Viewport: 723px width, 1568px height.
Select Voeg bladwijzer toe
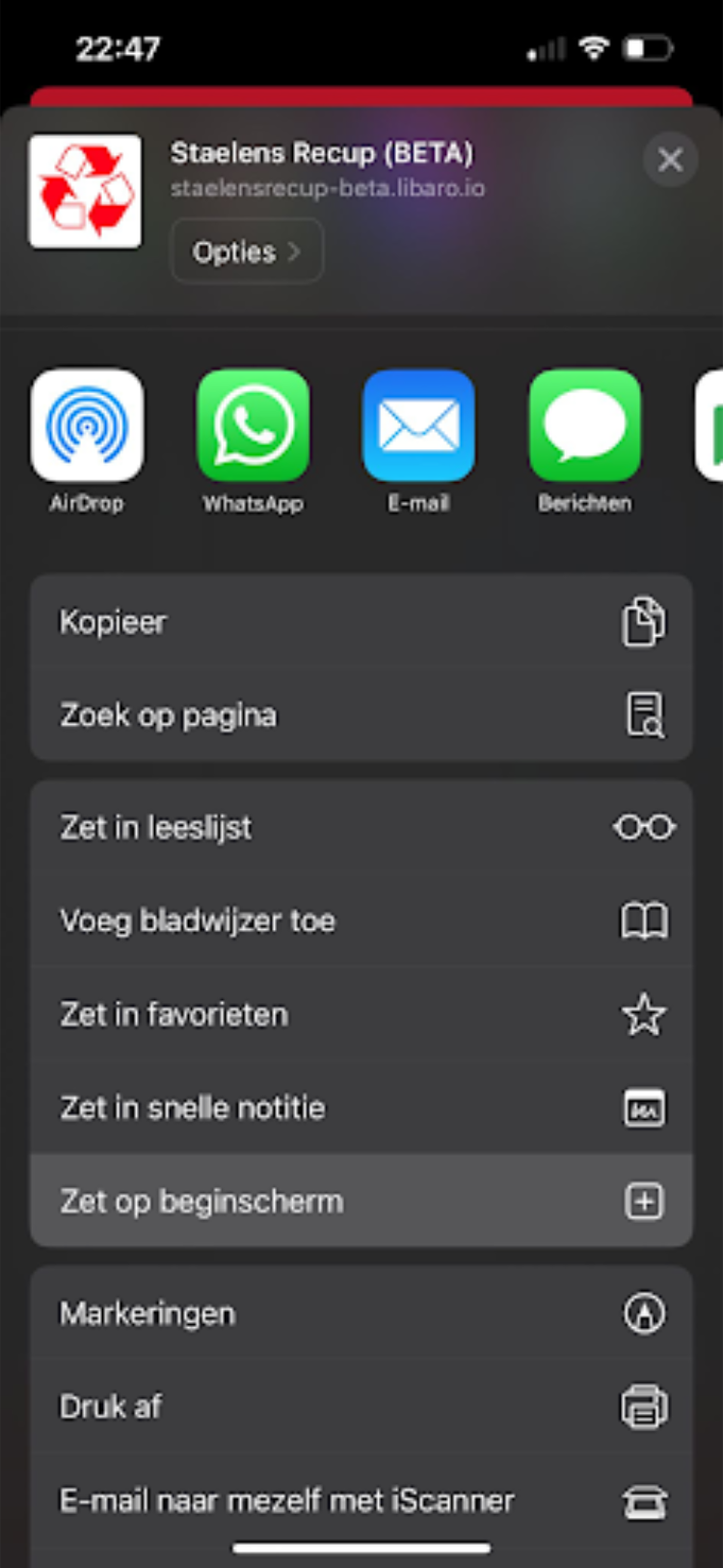(x=361, y=920)
